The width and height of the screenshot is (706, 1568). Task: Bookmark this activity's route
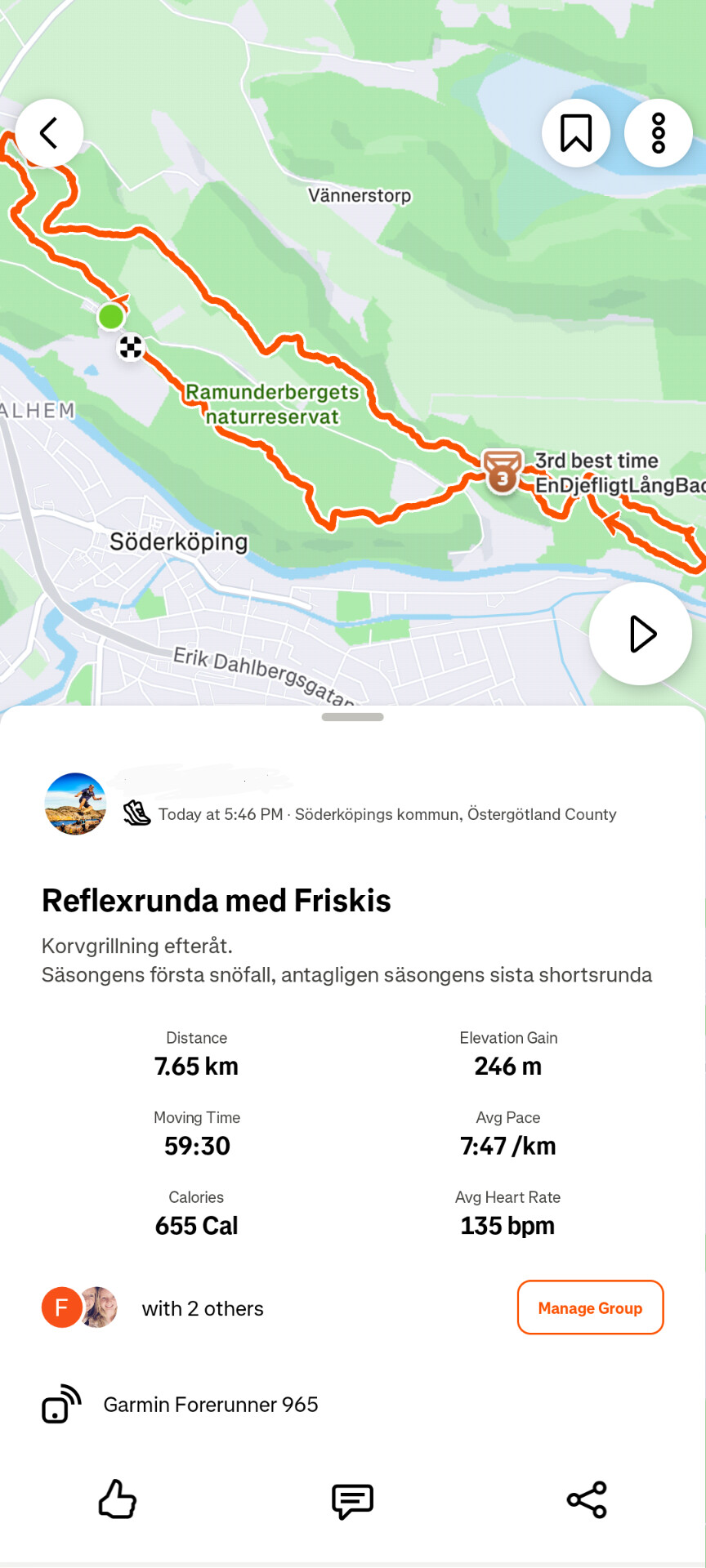576,133
